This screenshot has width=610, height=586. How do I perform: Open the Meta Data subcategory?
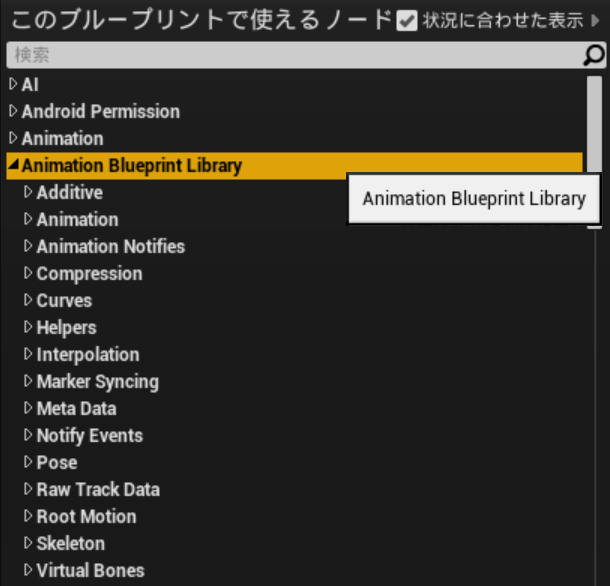coord(76,408)
